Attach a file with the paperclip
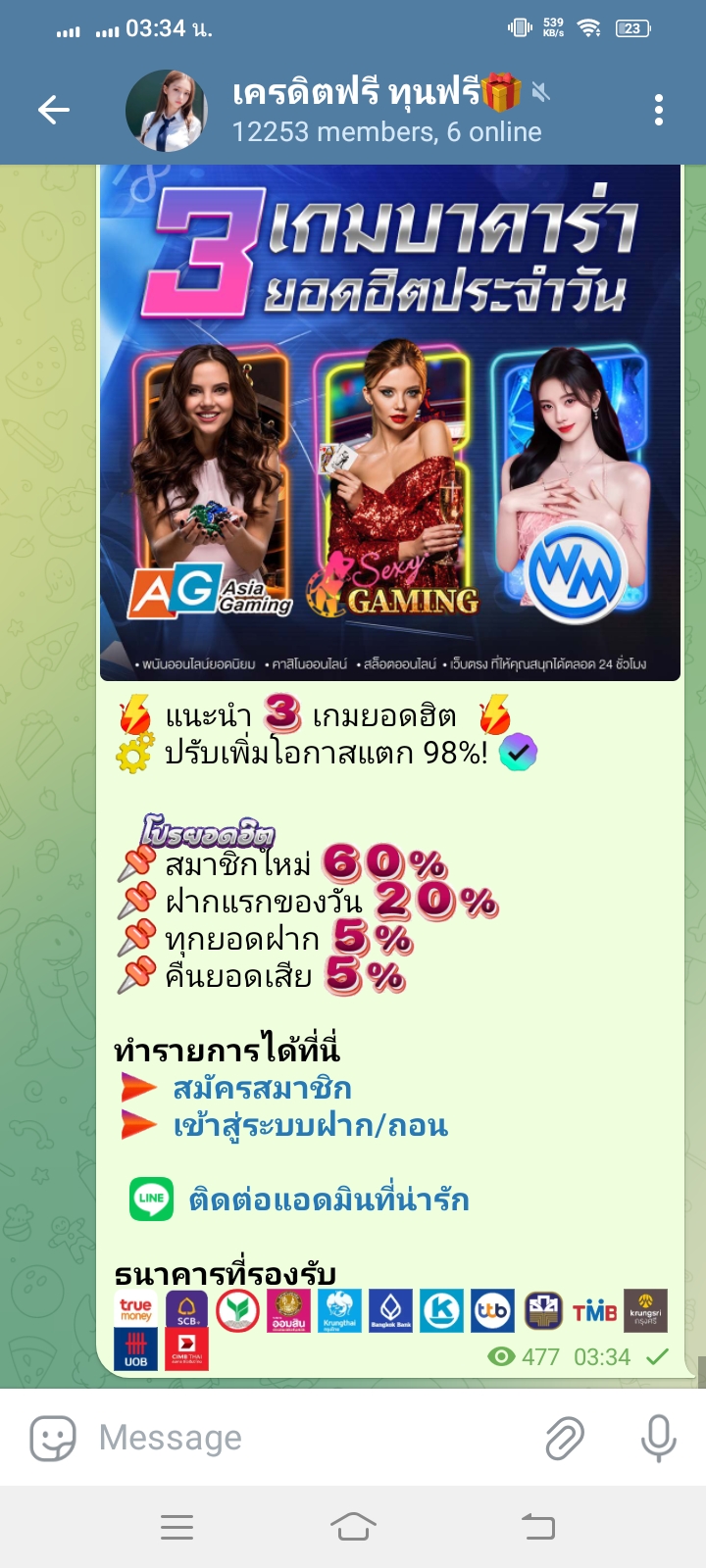Image resolution: width=706 pixels, height=1568 pixels. coord(565,1438)
